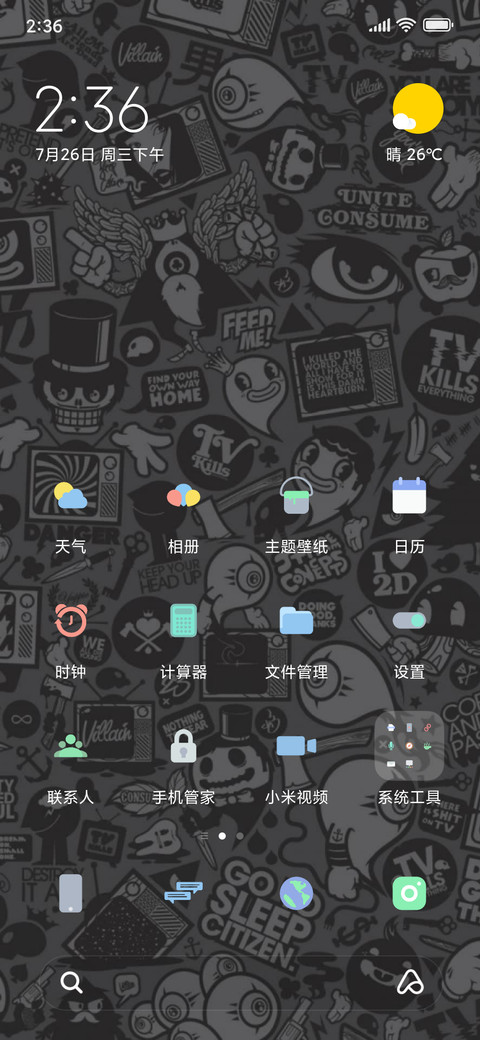Open the assistant icon in search bar
Viewport: 480px width, 1040px height.
point(410,982)
